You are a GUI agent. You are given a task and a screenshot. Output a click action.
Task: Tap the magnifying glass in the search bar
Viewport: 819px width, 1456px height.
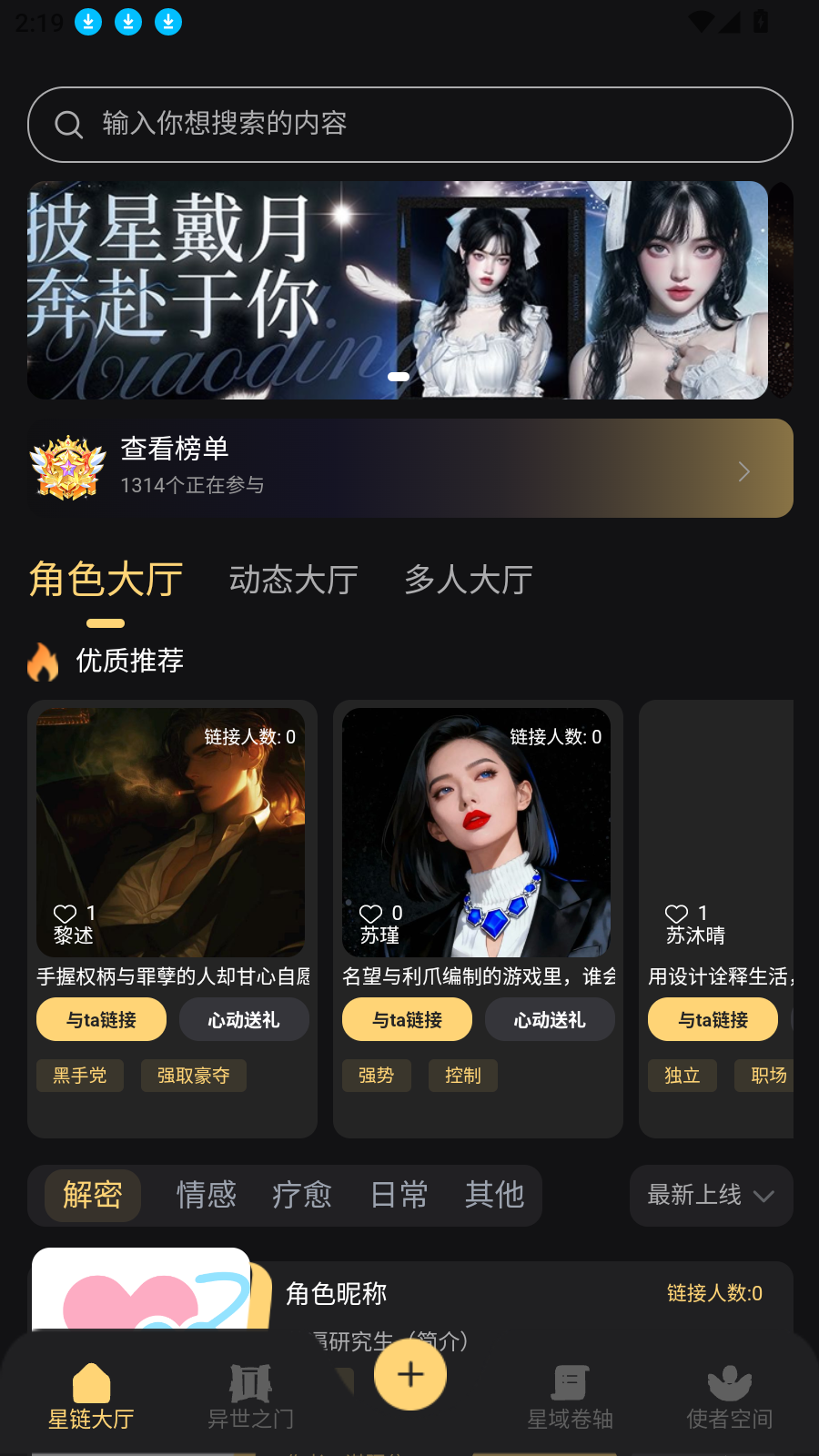pyautogui.click(x=69, y=124)
